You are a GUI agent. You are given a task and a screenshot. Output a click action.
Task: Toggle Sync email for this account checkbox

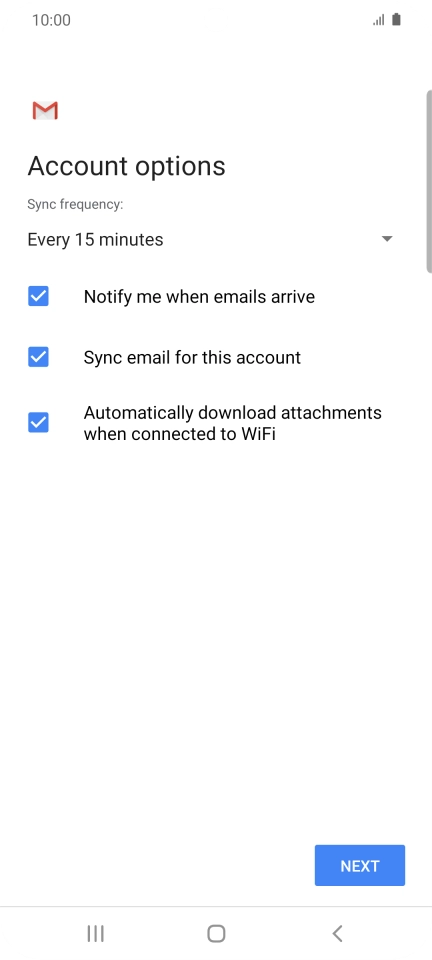click(38, 357)
